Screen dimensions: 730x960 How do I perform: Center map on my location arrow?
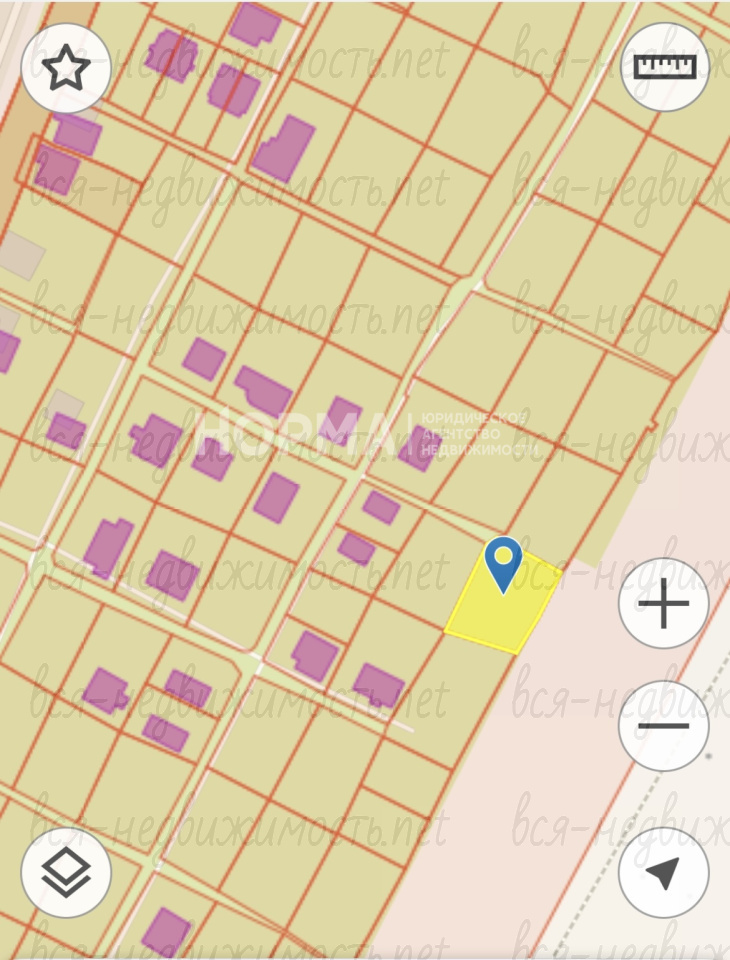[x=664, y=873]
